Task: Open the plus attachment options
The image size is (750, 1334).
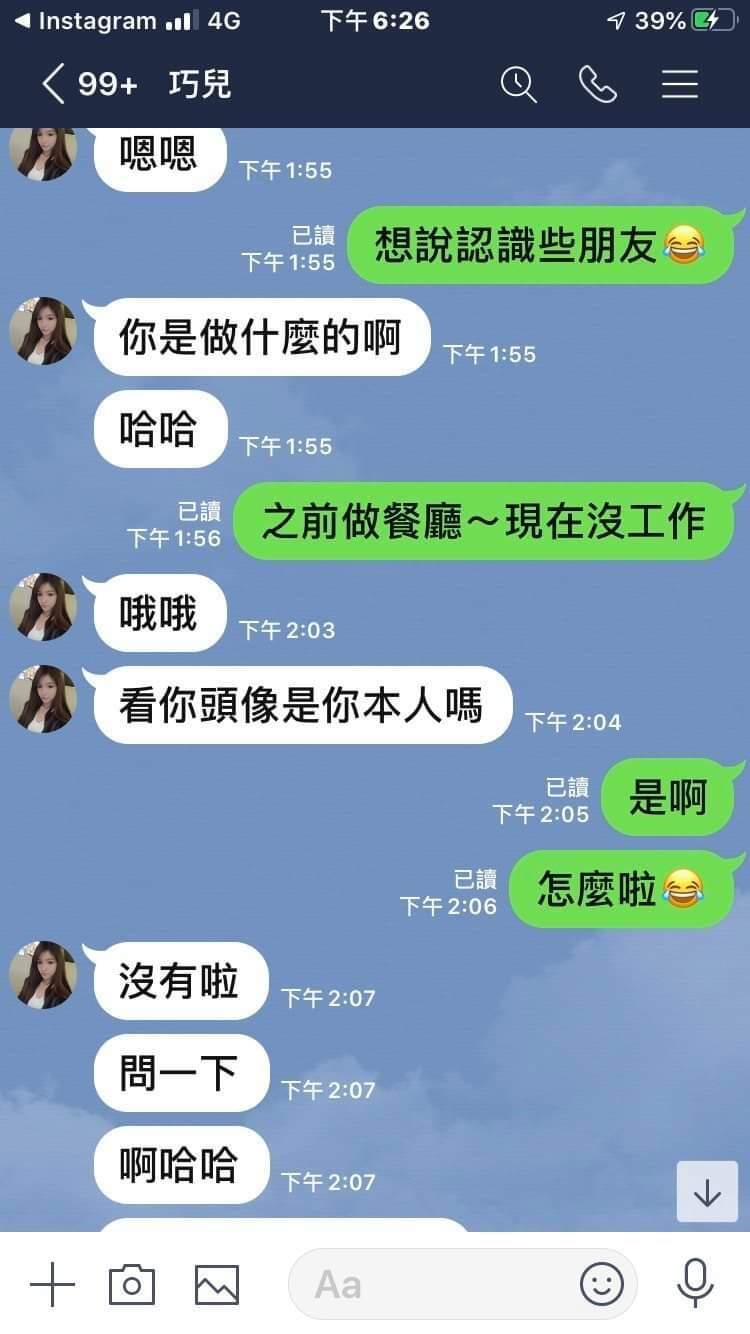Action: 52,1284
